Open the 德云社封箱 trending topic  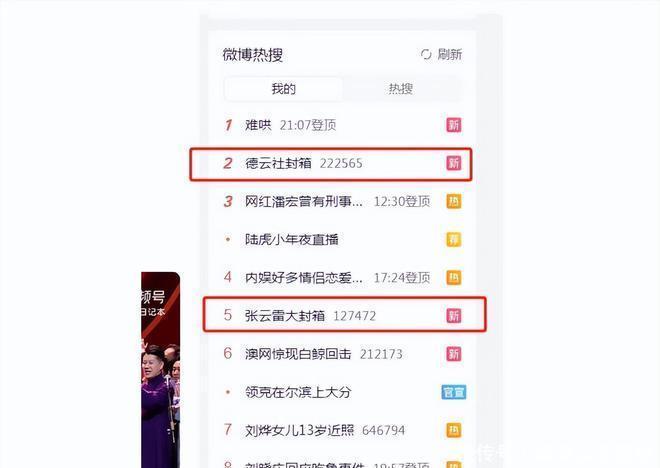click(278, 163)
